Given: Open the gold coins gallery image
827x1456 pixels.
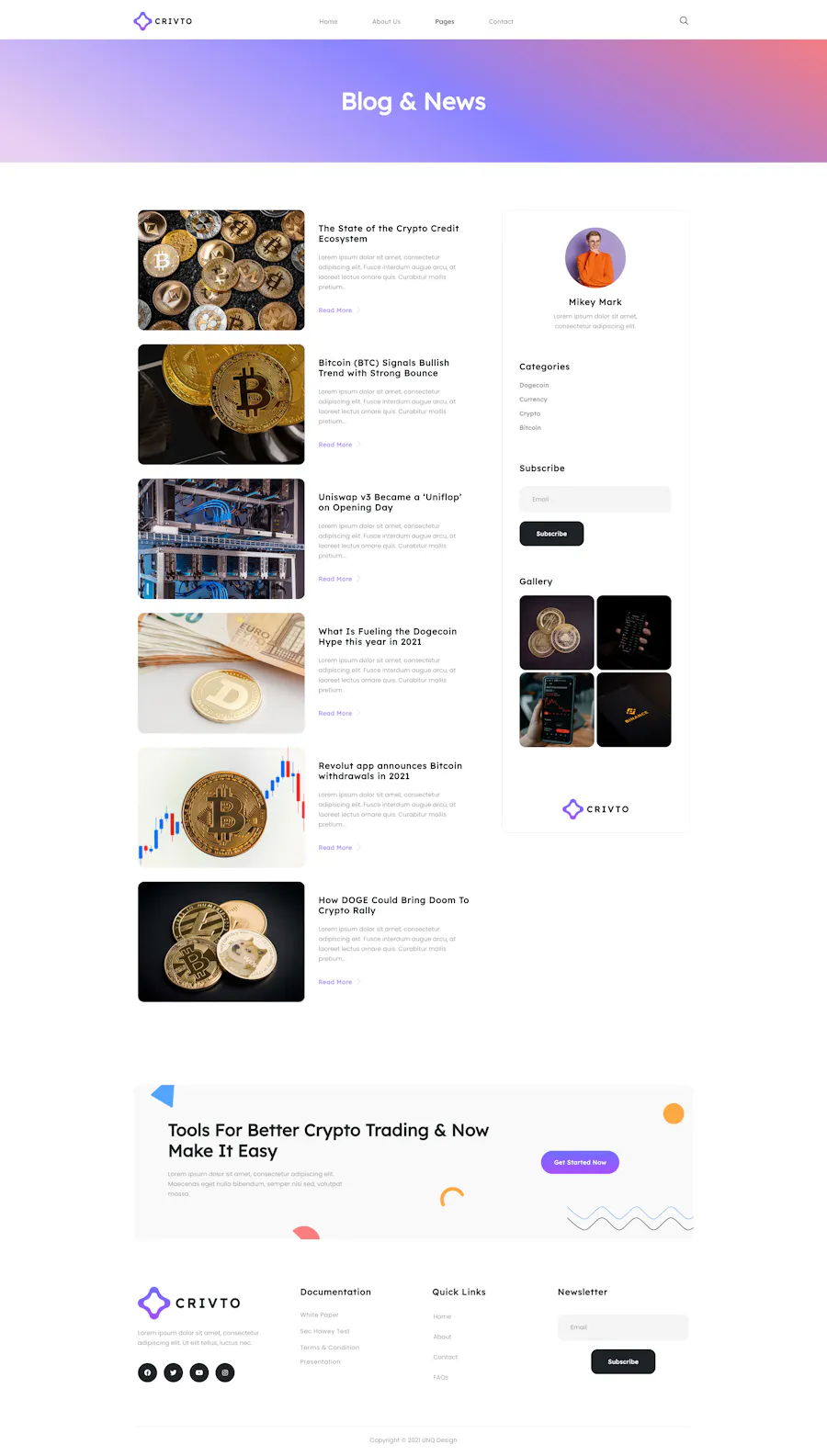Looking at the screenshot, I should point(557,632).
